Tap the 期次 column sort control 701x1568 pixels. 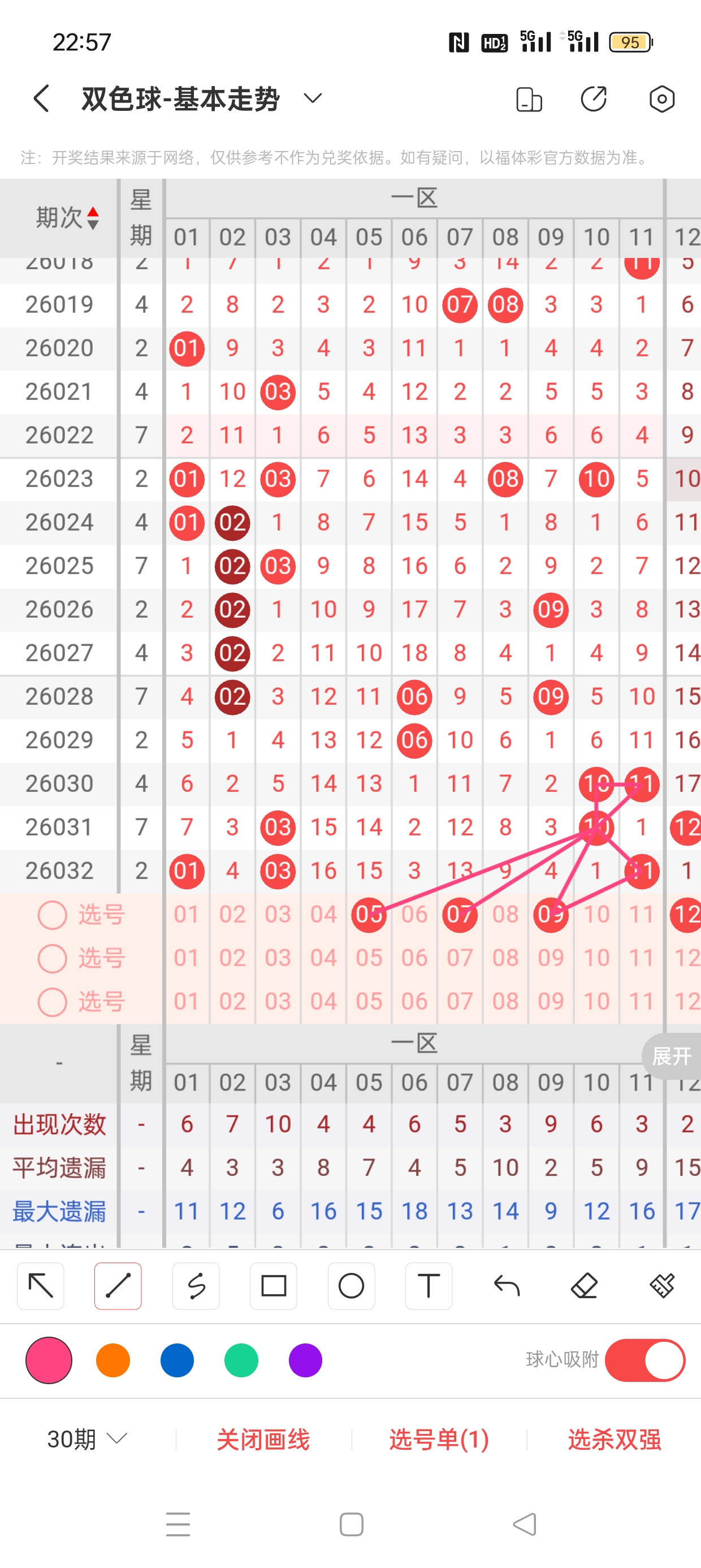(x=66, y=217)
